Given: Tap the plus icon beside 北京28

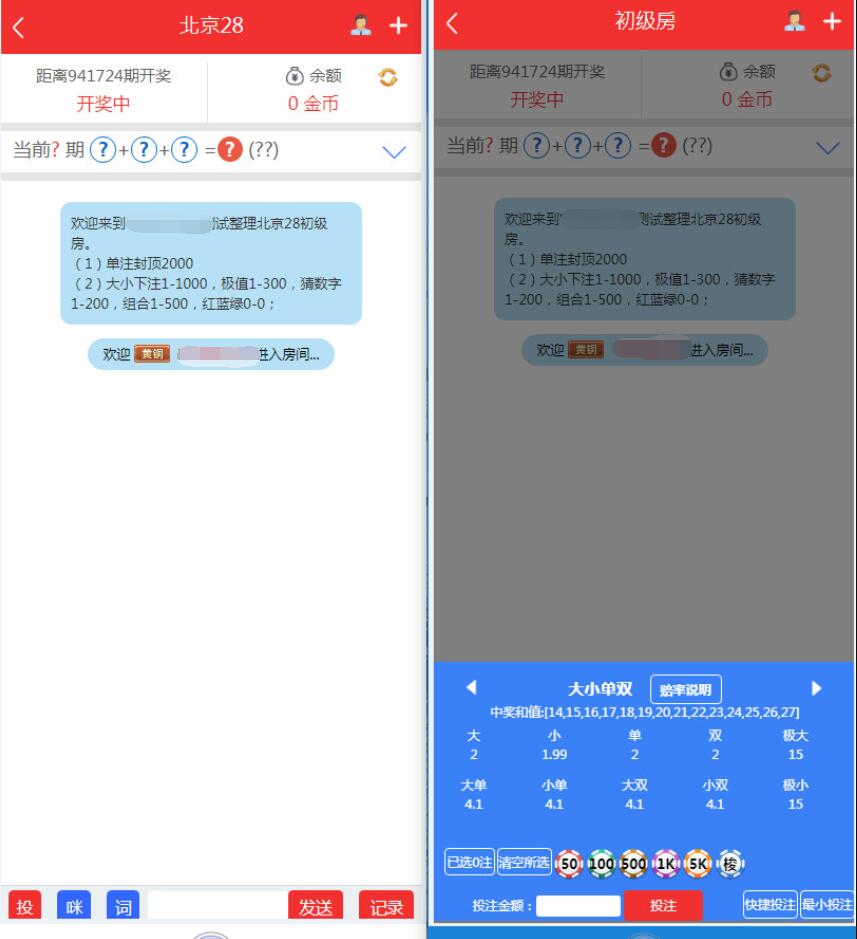Looking at the screenshot, I should (x=398, y=27).
